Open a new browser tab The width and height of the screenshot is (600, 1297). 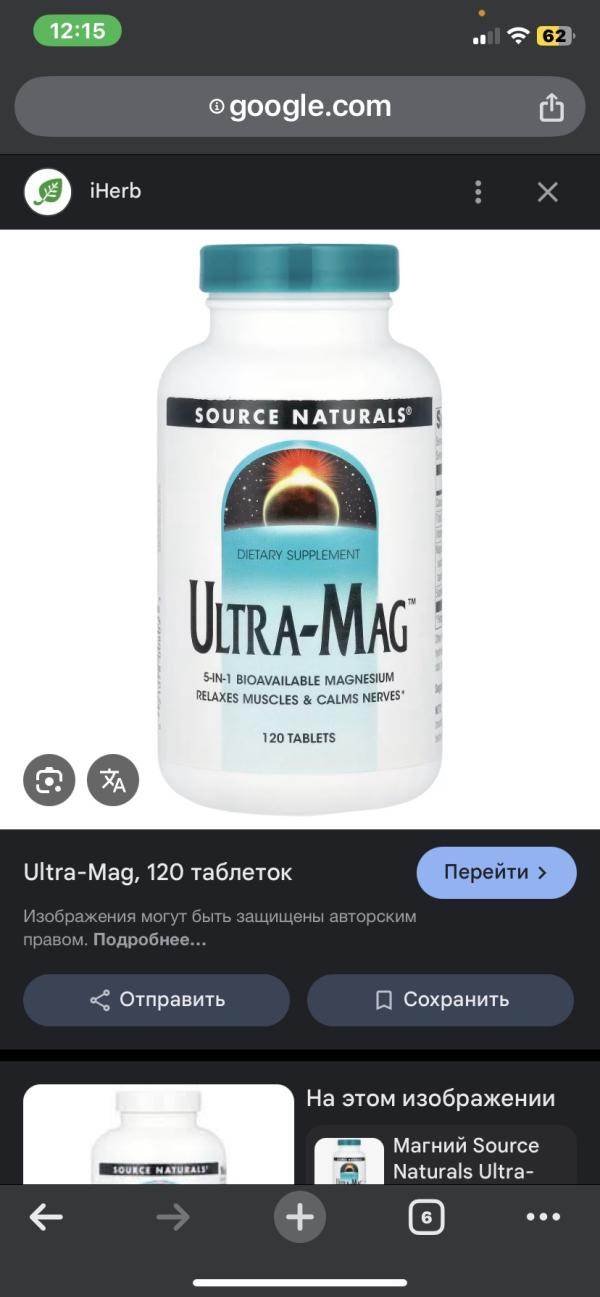pyautogui.click(x=300, y=1216)
